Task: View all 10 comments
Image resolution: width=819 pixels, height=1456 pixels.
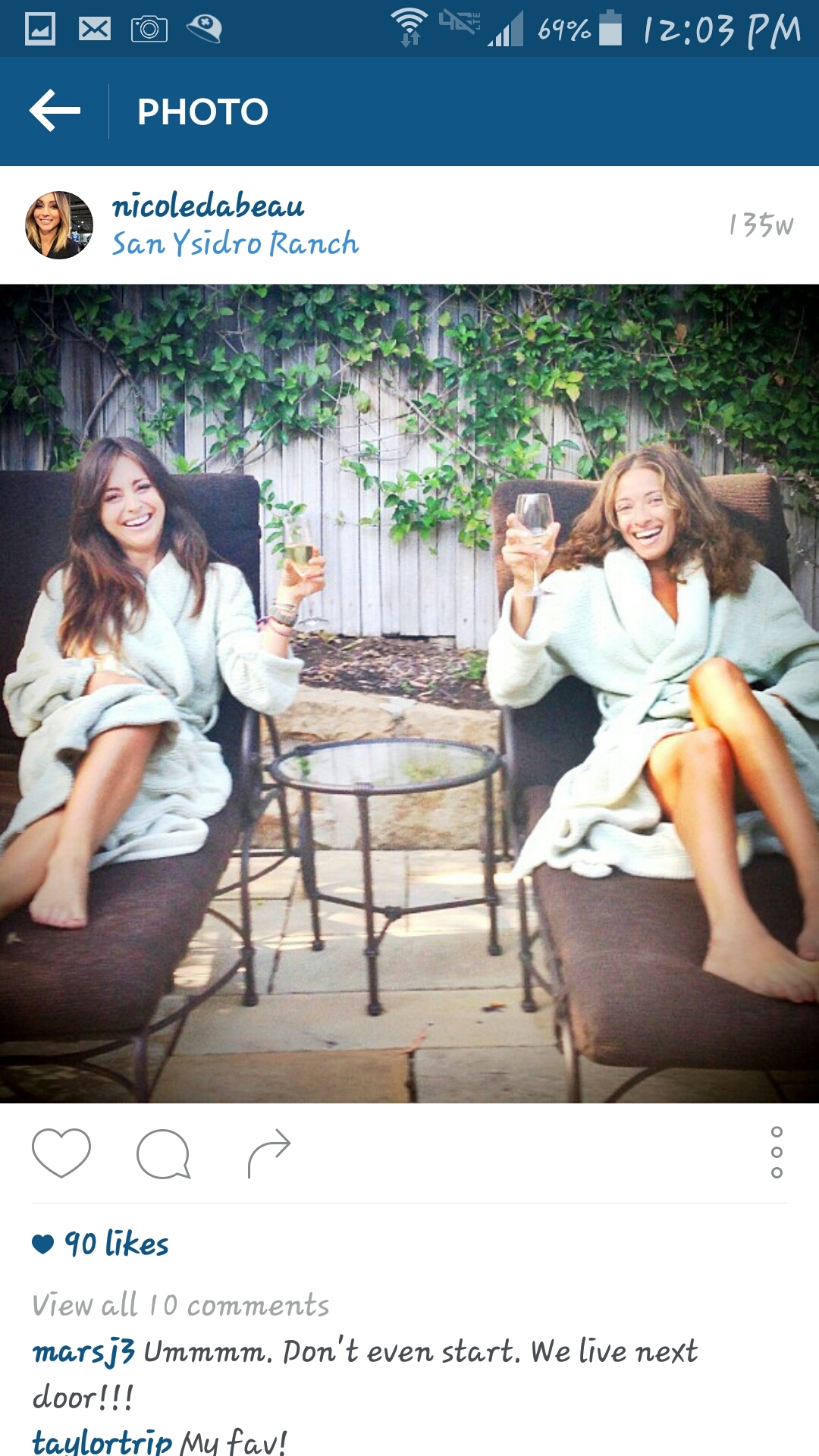Action: [180, 1305]
